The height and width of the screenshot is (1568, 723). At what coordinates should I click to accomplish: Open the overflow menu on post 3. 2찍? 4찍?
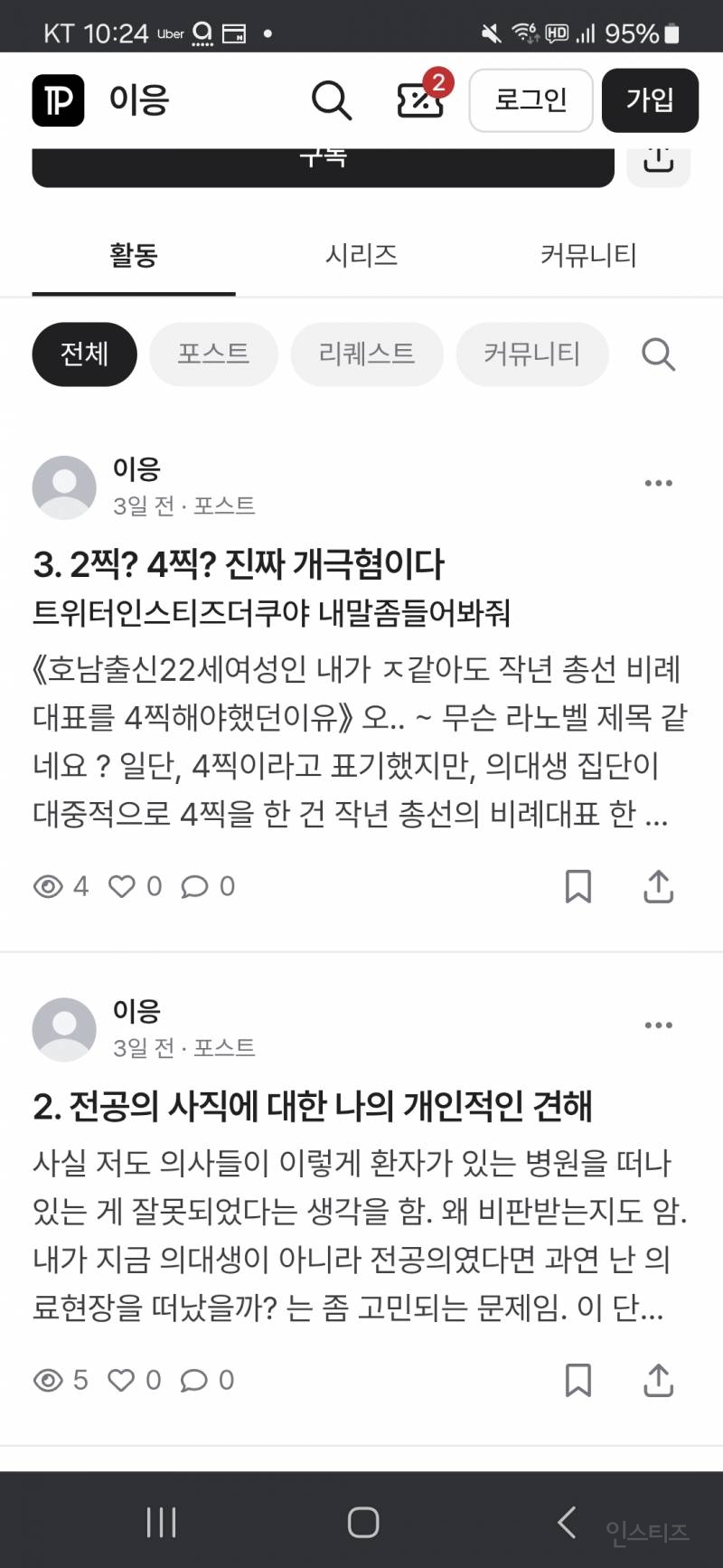[x=658, y=483]
